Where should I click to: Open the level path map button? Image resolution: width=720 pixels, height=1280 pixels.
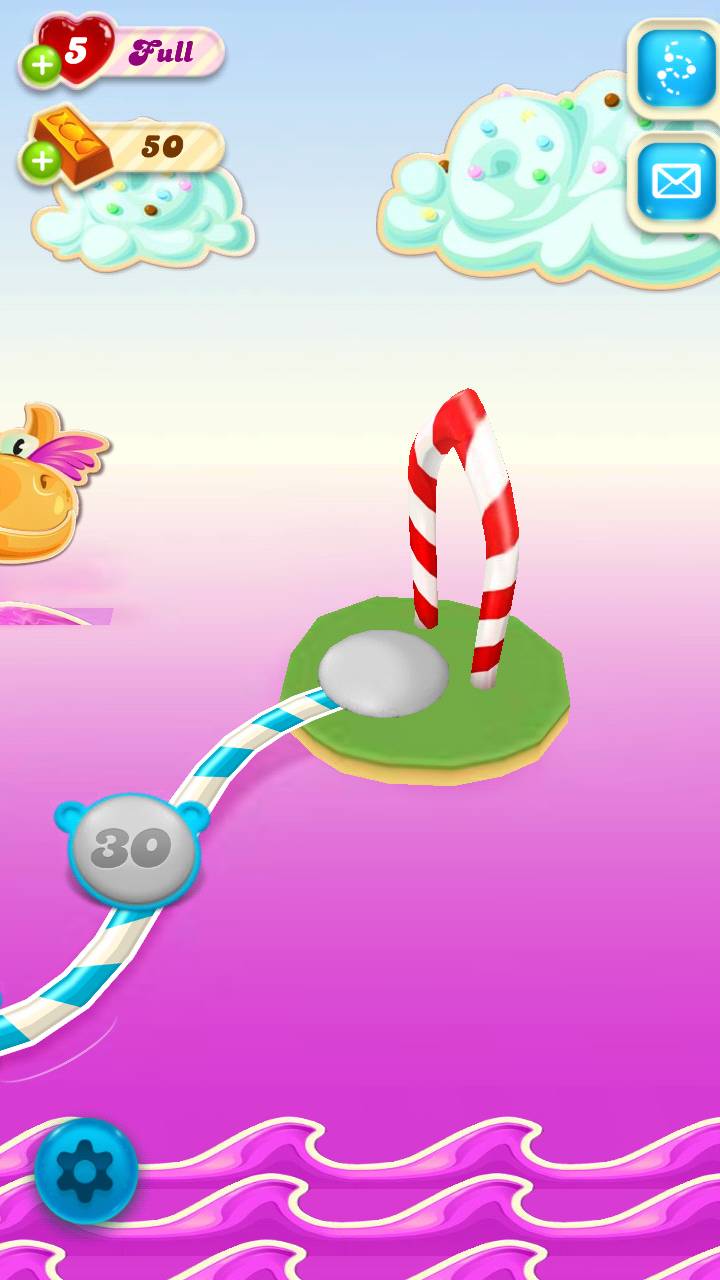(x=676, y=67)
